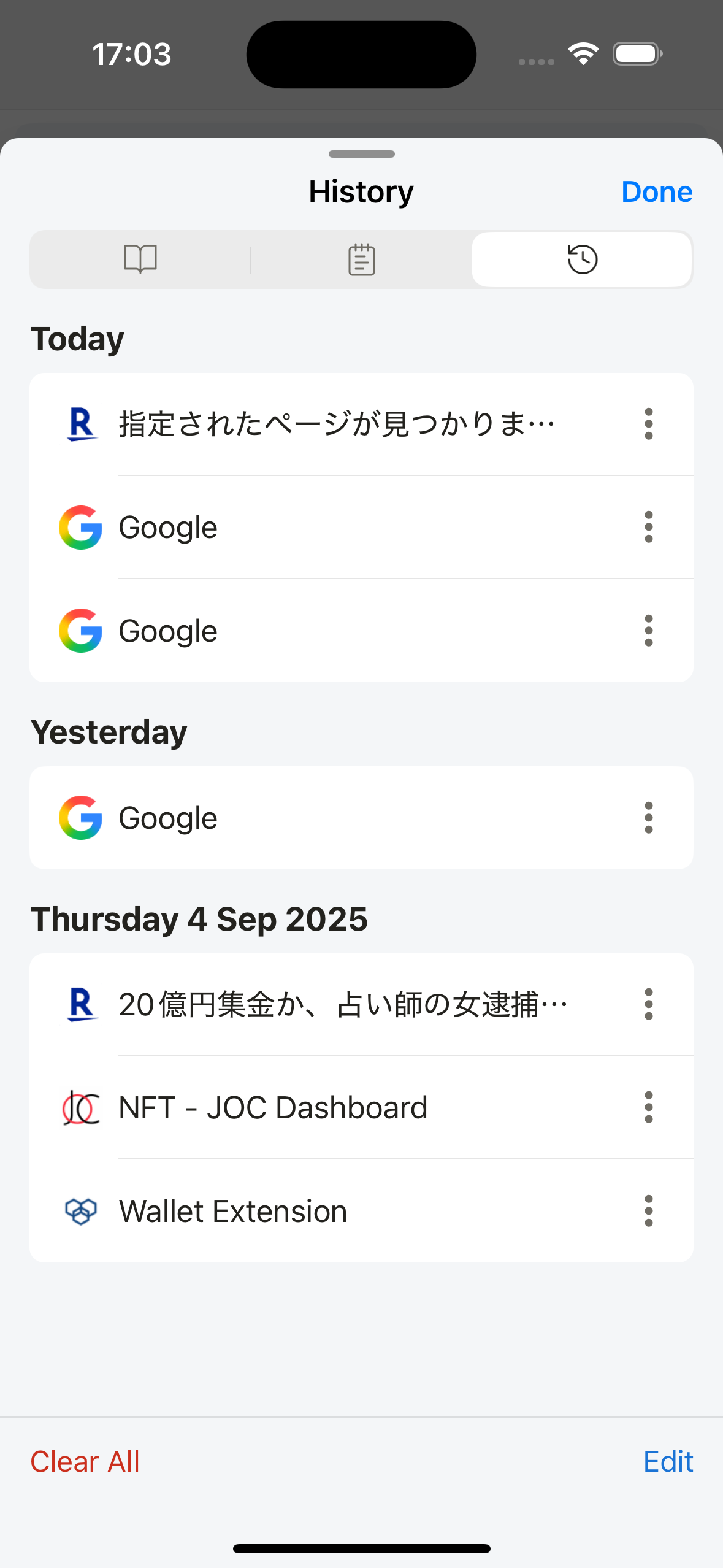Close the History sheet with Done

tap(656, 192)
